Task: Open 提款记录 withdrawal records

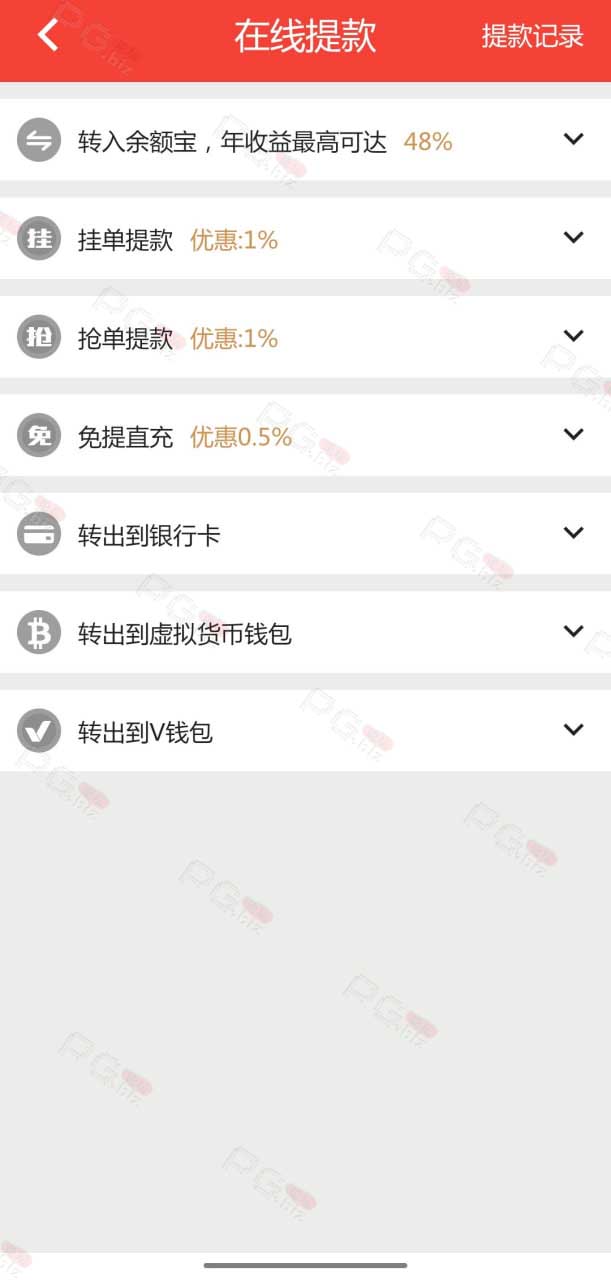Action: 532,37
